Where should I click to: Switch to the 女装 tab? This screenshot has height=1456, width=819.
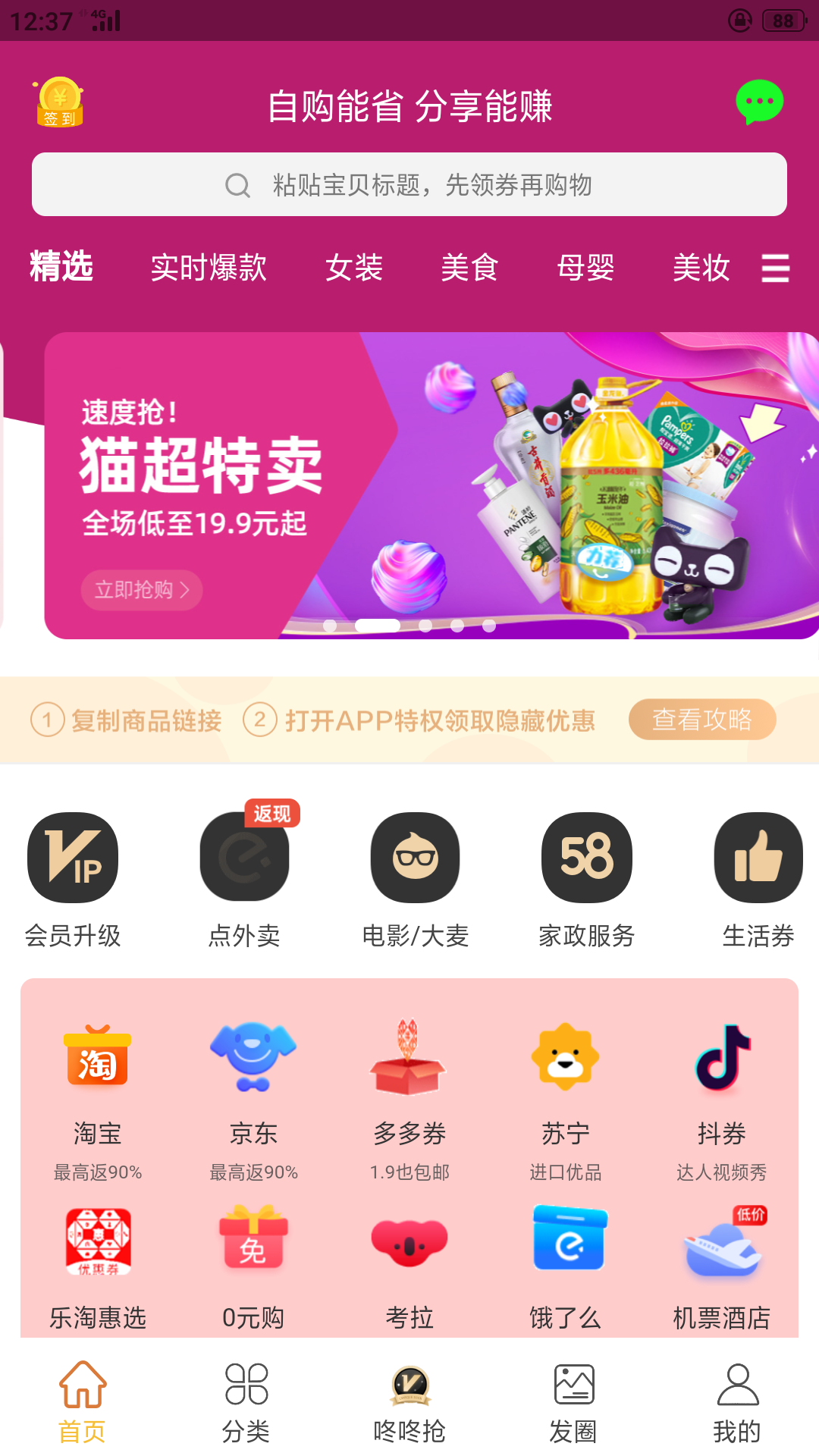[x=354, y=268]
